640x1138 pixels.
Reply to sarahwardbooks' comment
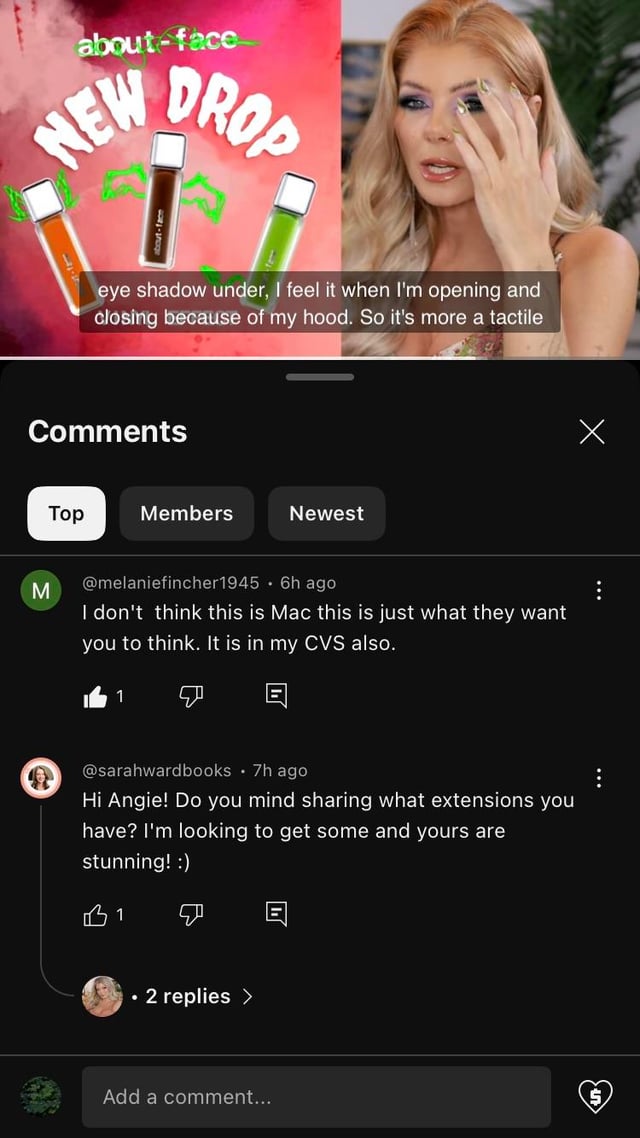(277, 913)
